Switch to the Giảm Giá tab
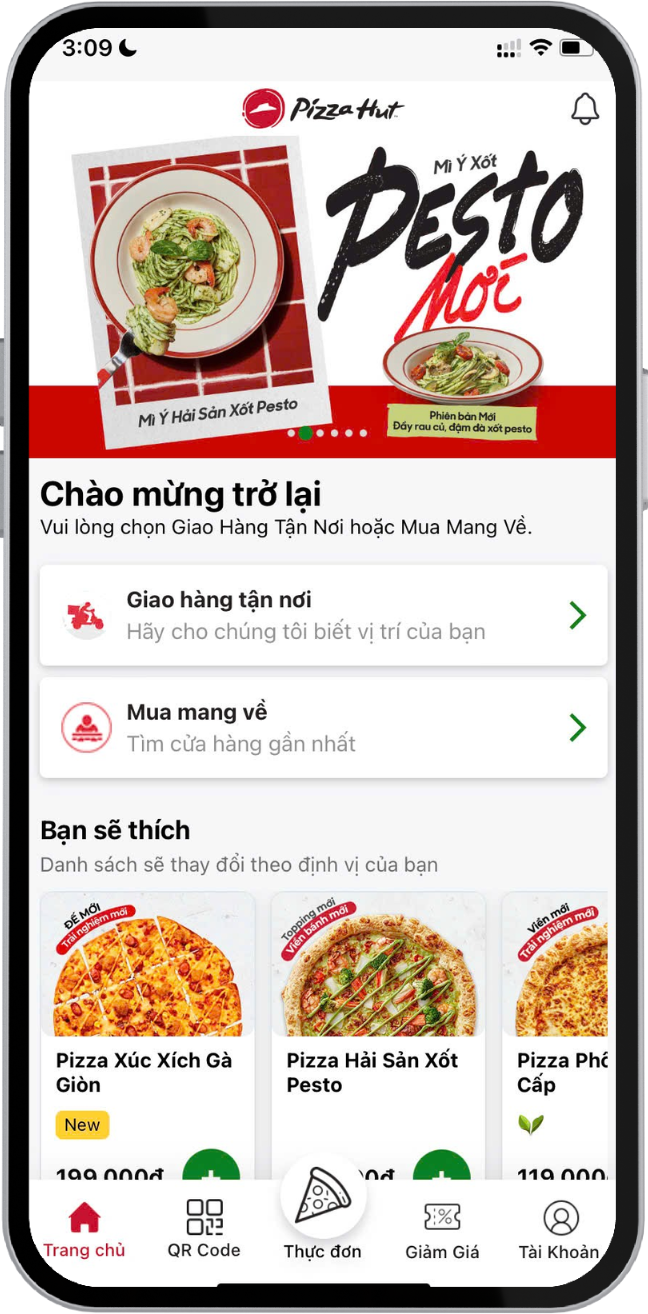The width and height of the screenshot is (648, 1314). point(442,1230)
